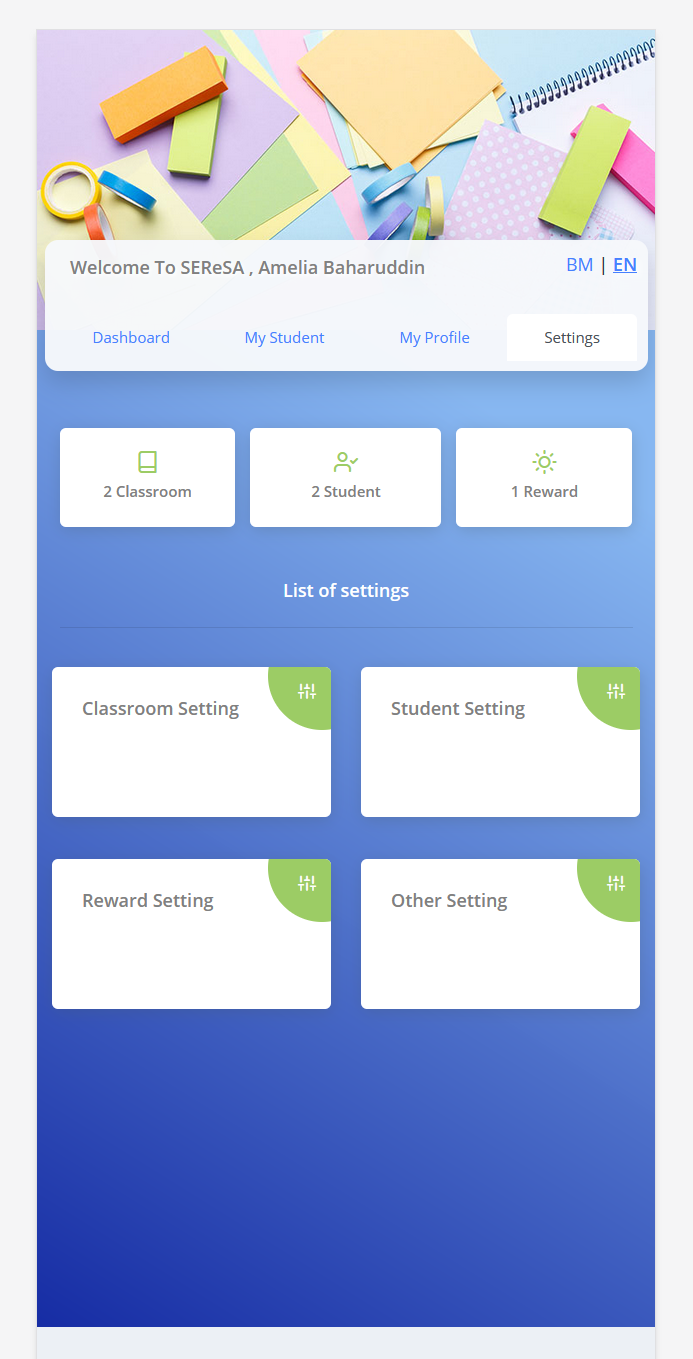Open the Reward Setting card
This screenshot has height=1359, width=693.
(191, 933)
